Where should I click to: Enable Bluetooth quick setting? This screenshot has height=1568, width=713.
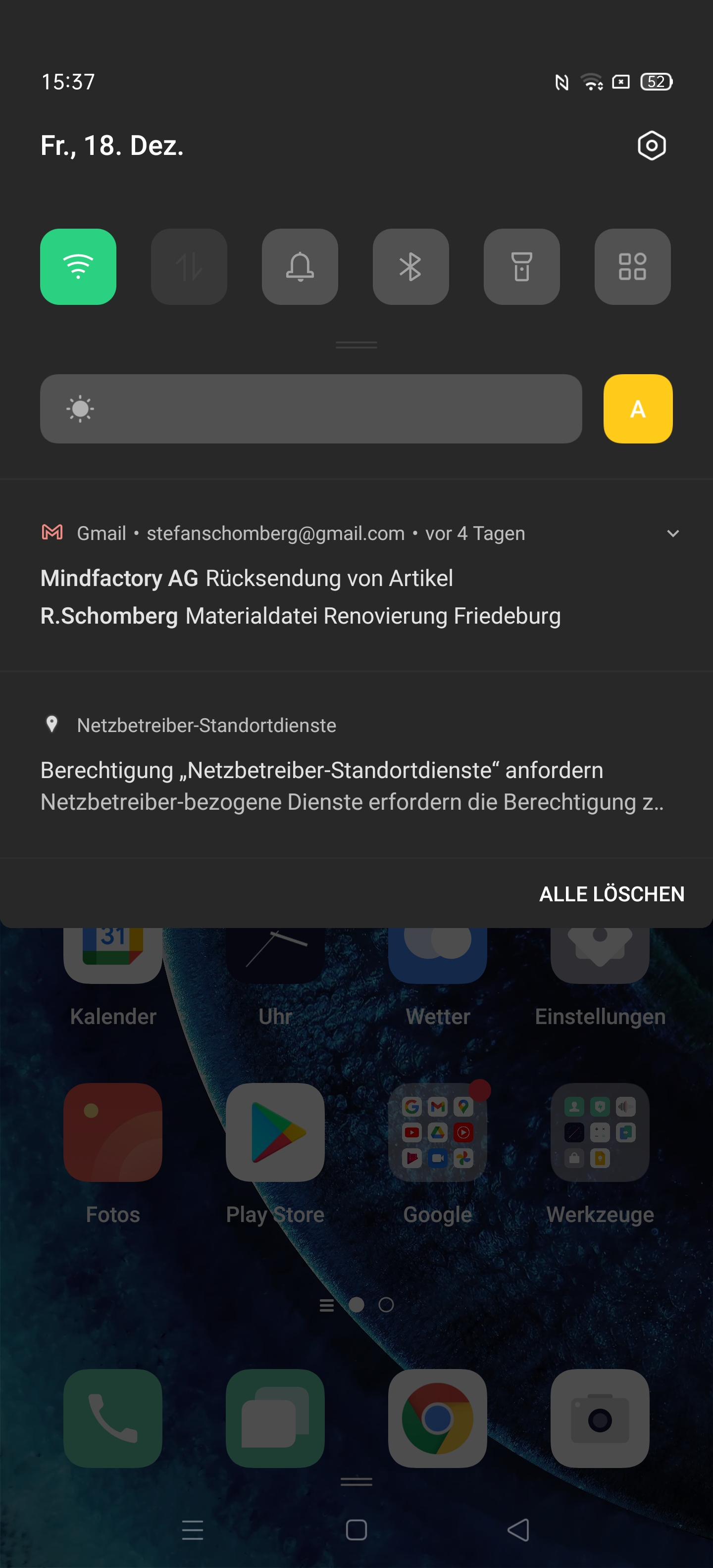point(410,267)
